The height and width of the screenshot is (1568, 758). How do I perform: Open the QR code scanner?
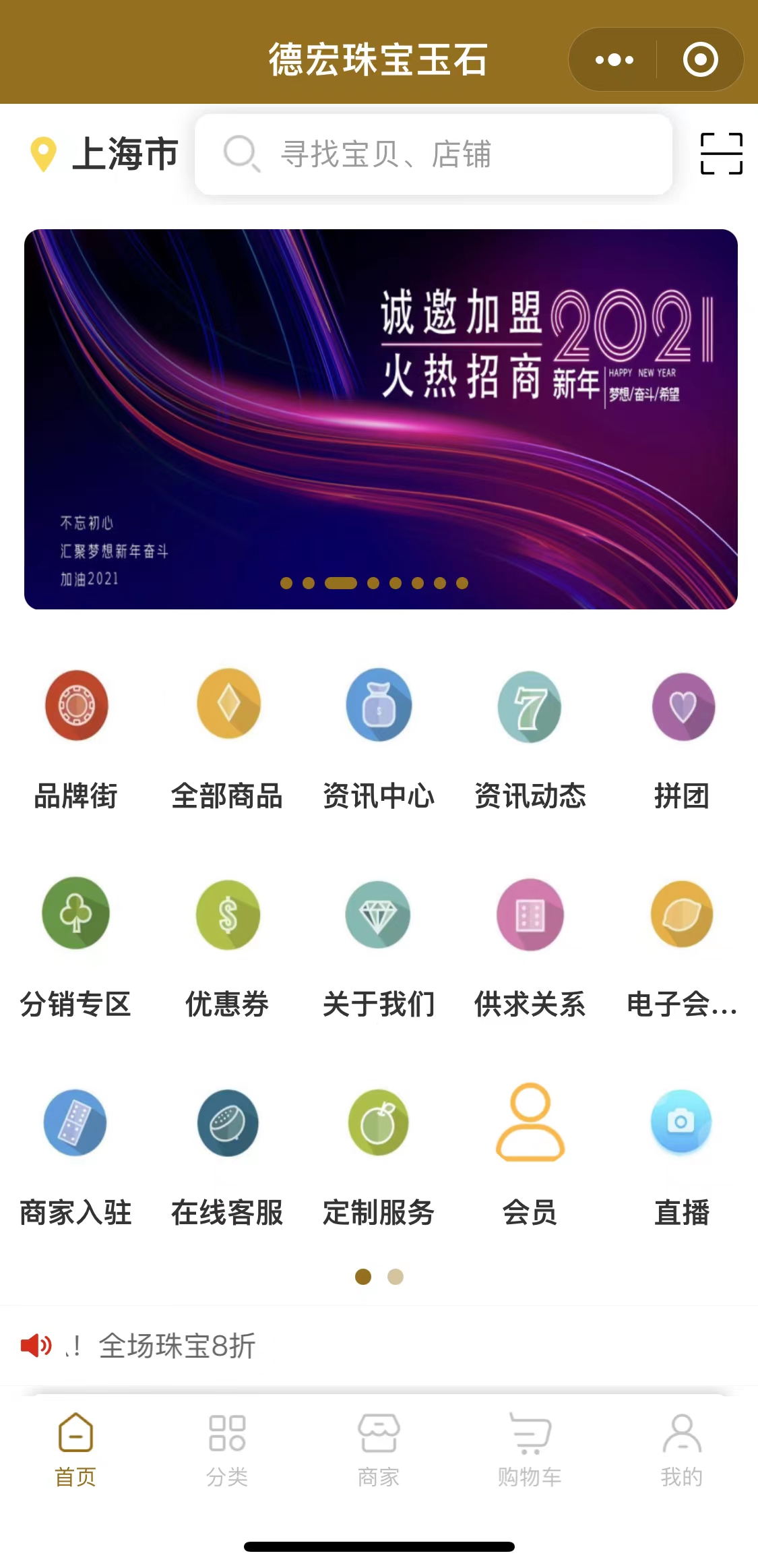pyautogui.click(x=721, y=154)
